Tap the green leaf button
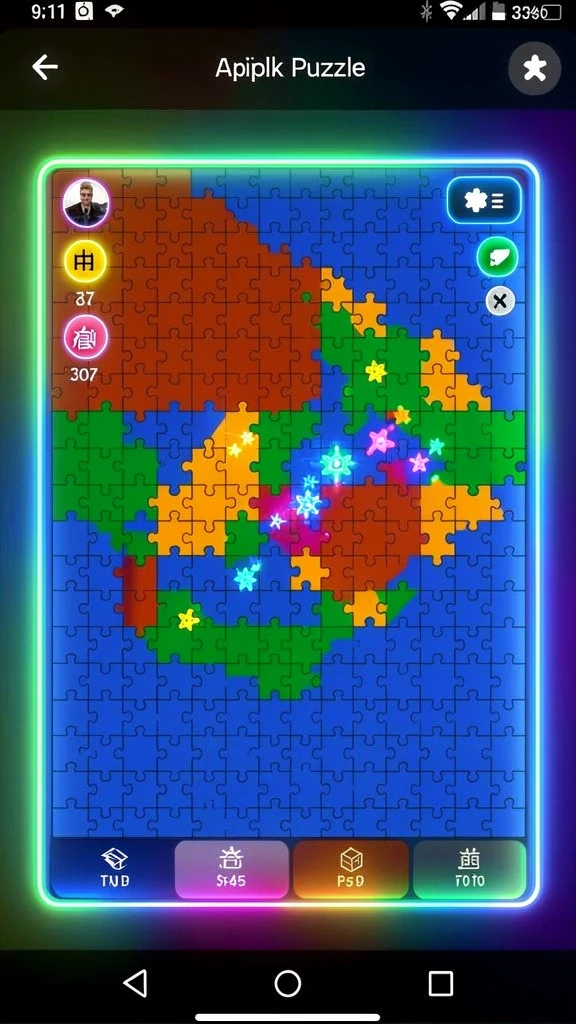 [498, 257]
